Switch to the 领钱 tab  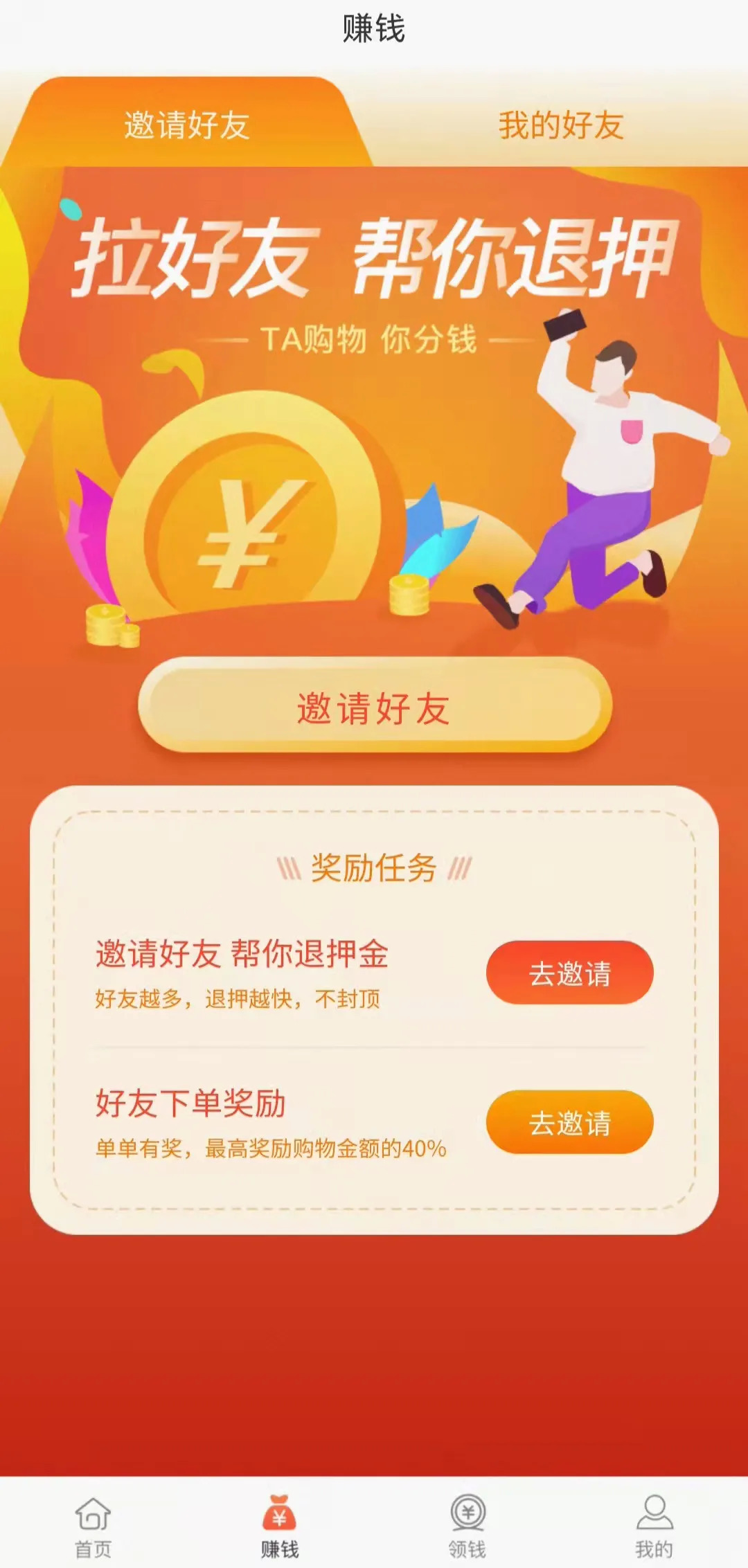click(467, 1525)
